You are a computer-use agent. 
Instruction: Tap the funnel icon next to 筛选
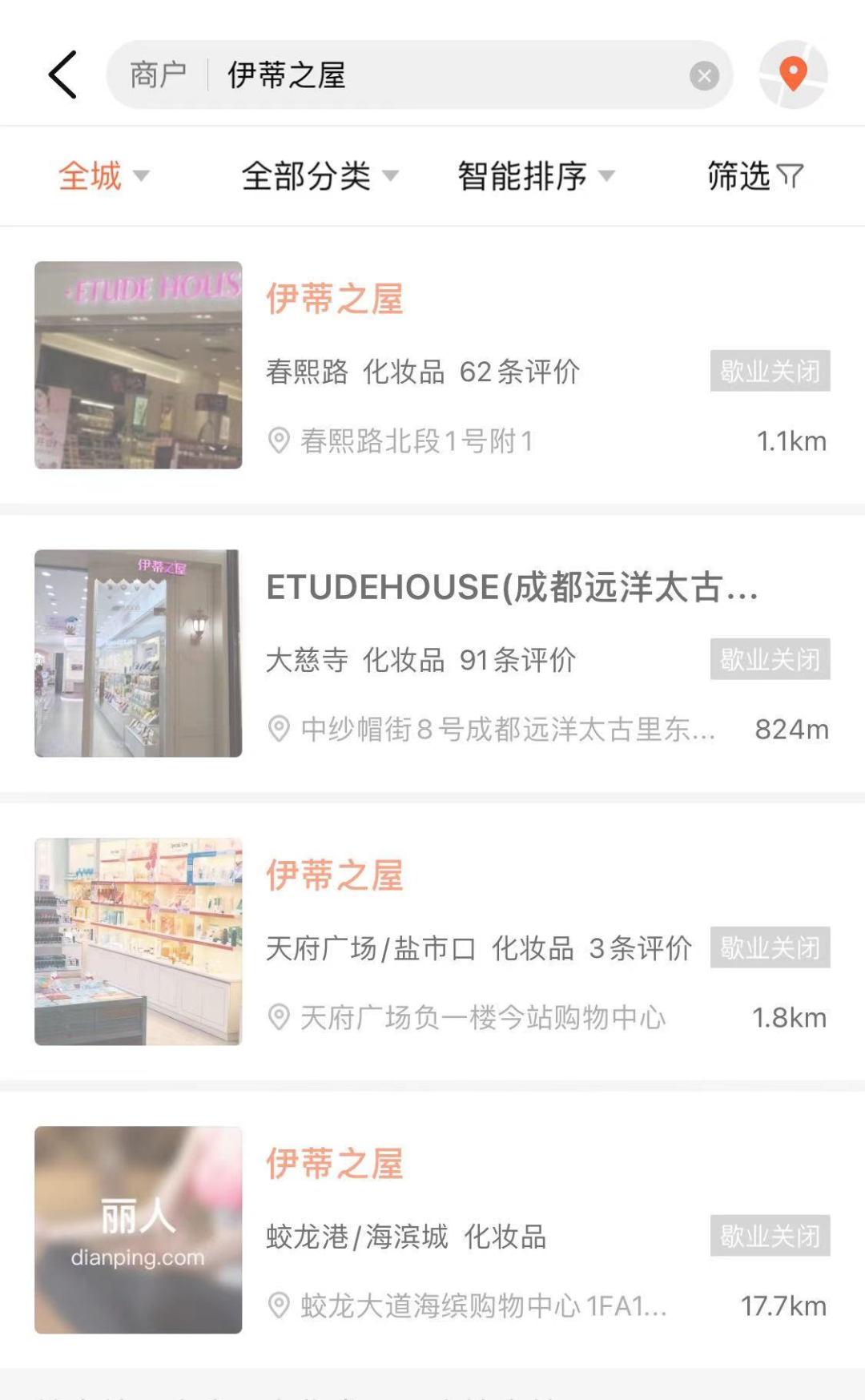(x=791, y=176)
